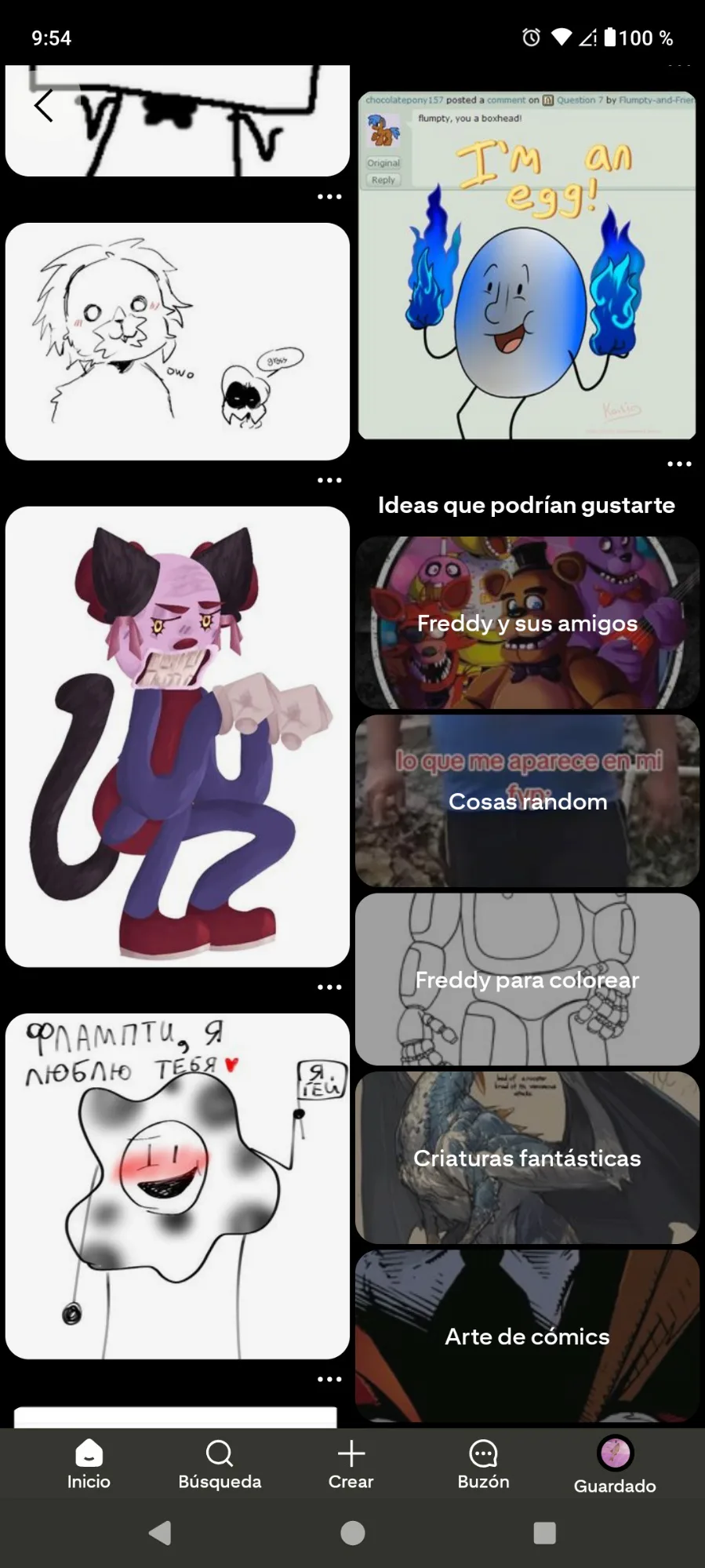The image size is (705, 1568).
Task: Open options under 'I'm an egg!' pin
Action: point(678,464)
